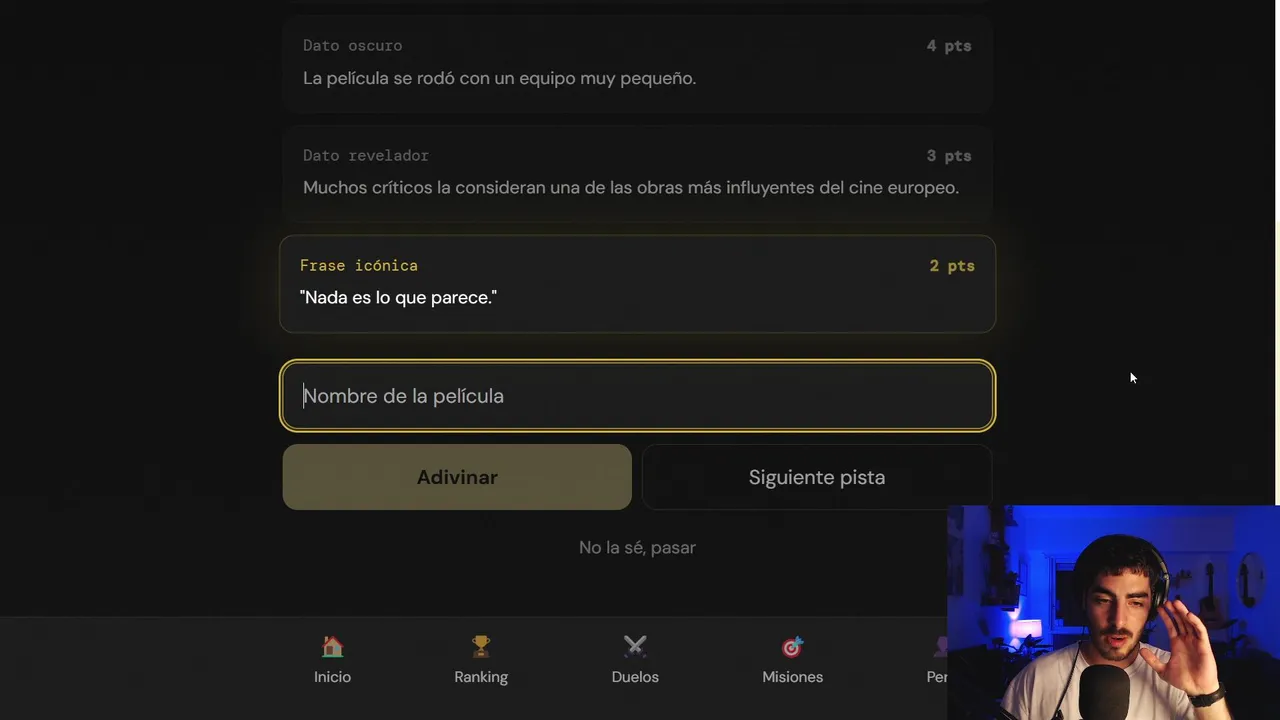Focus the Nombre de la película field
Image resolution: width=1280 pixels, height=720 pixels.
tap(637, 396)
